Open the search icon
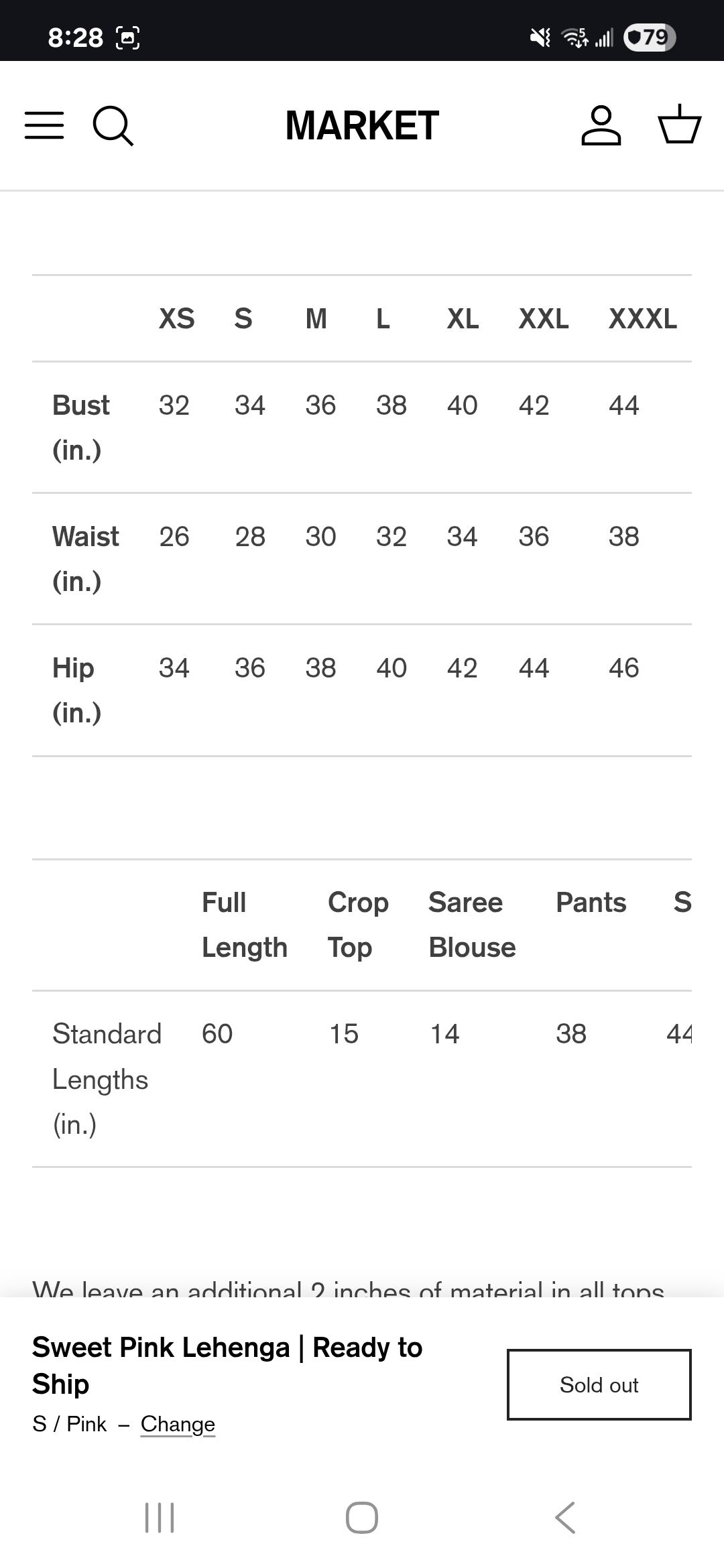The height and width of the screenshot is (1568, 724). coord(113,125)
